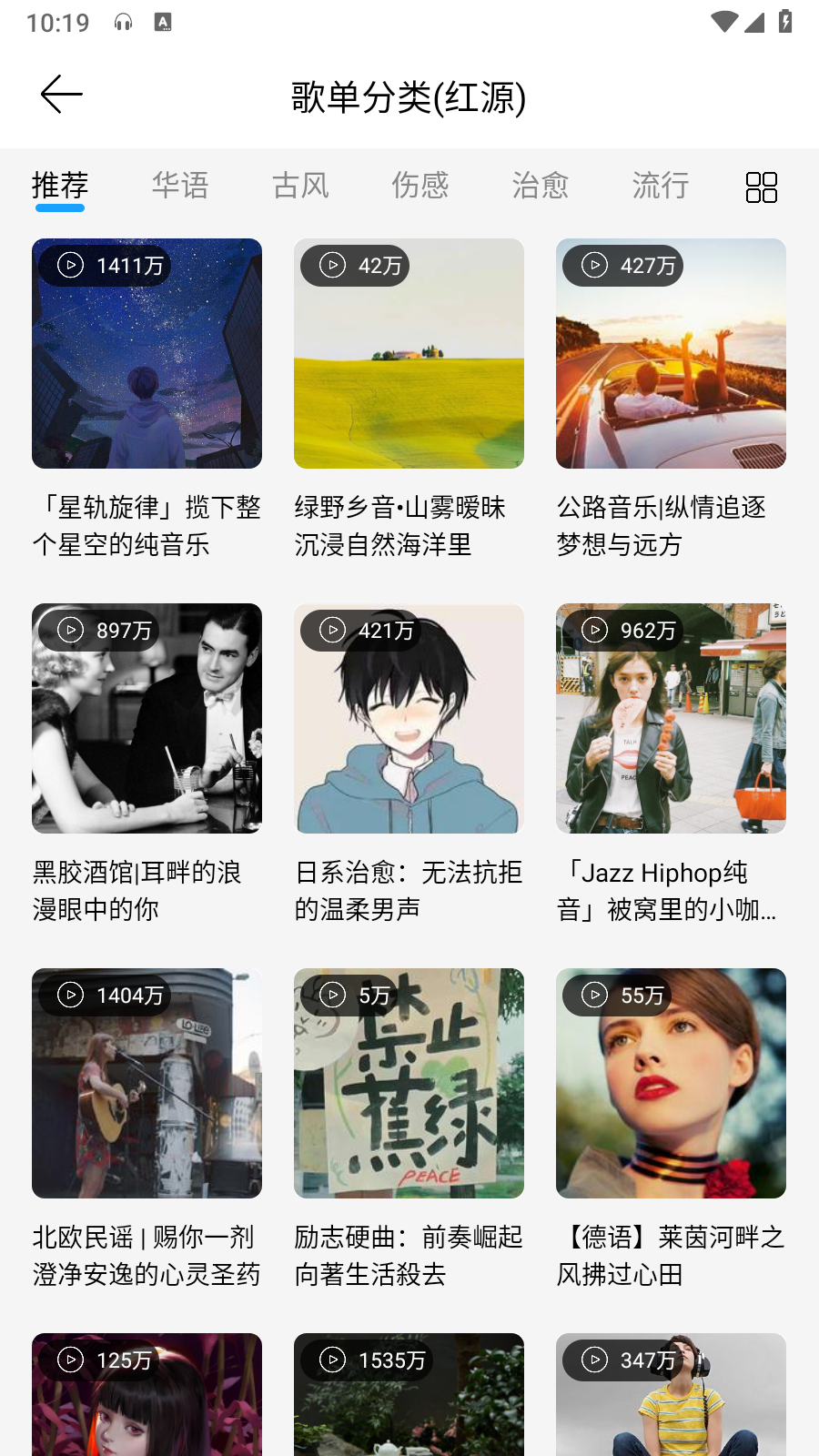View the 流行 category
The height and width of the screenshot is (1456, 819).
click(x=661, y=186)
